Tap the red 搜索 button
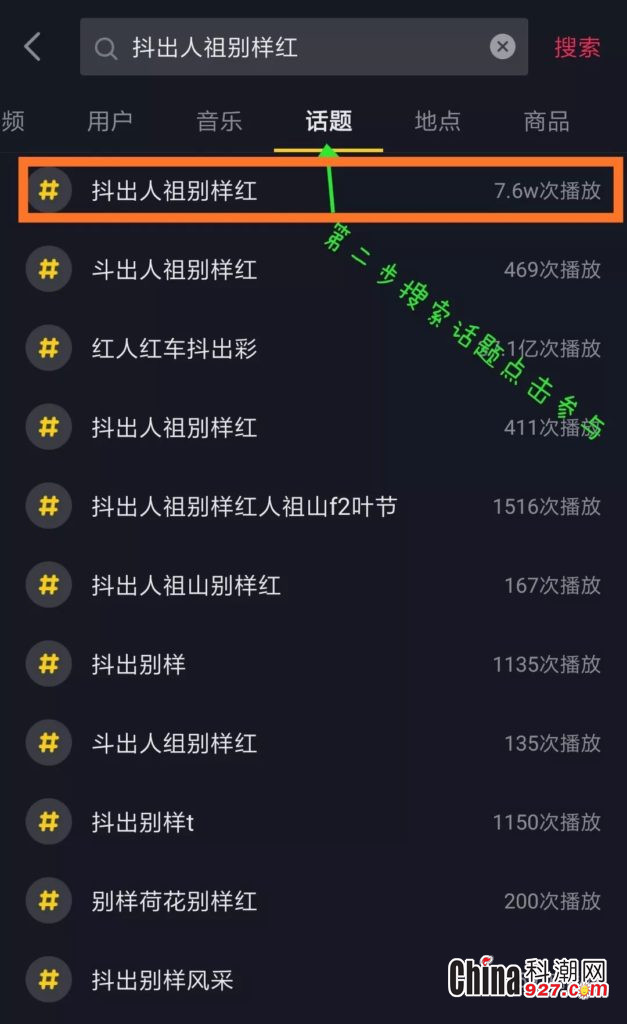The width and height of the screenshot is (627, 1024). [x=577, y=47]
